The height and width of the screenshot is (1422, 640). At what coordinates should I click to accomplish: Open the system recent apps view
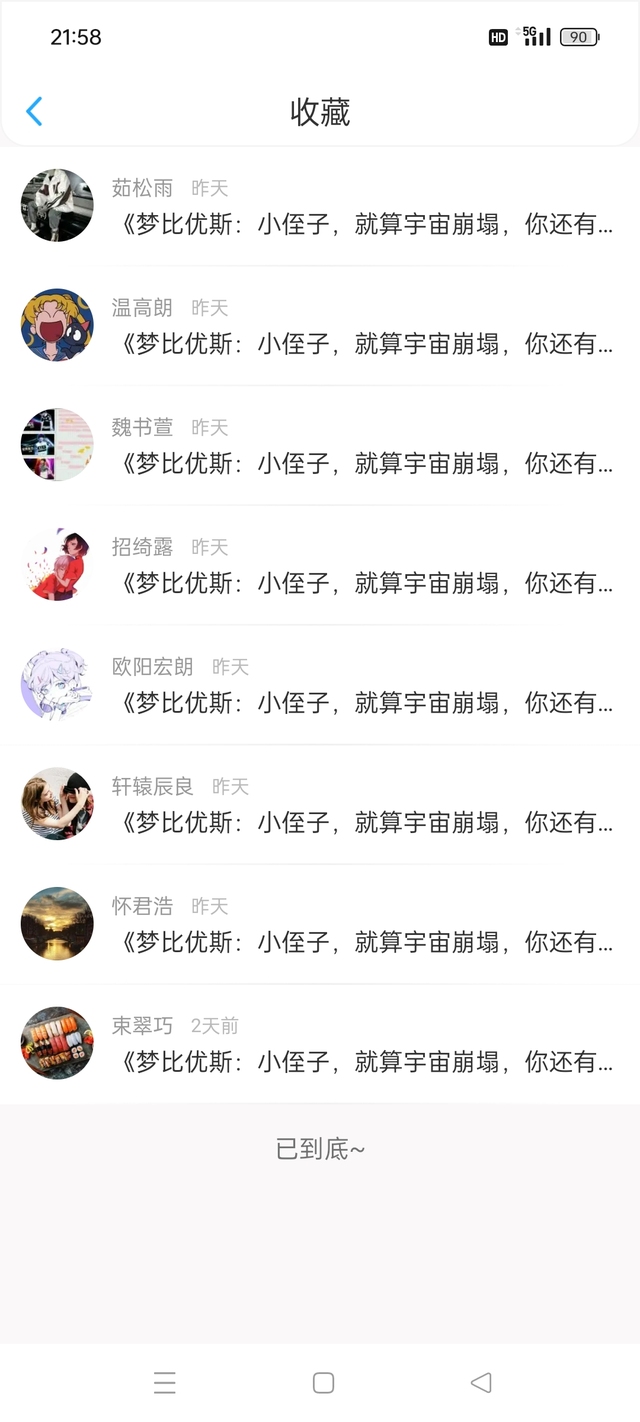(x=165, y=1383)
